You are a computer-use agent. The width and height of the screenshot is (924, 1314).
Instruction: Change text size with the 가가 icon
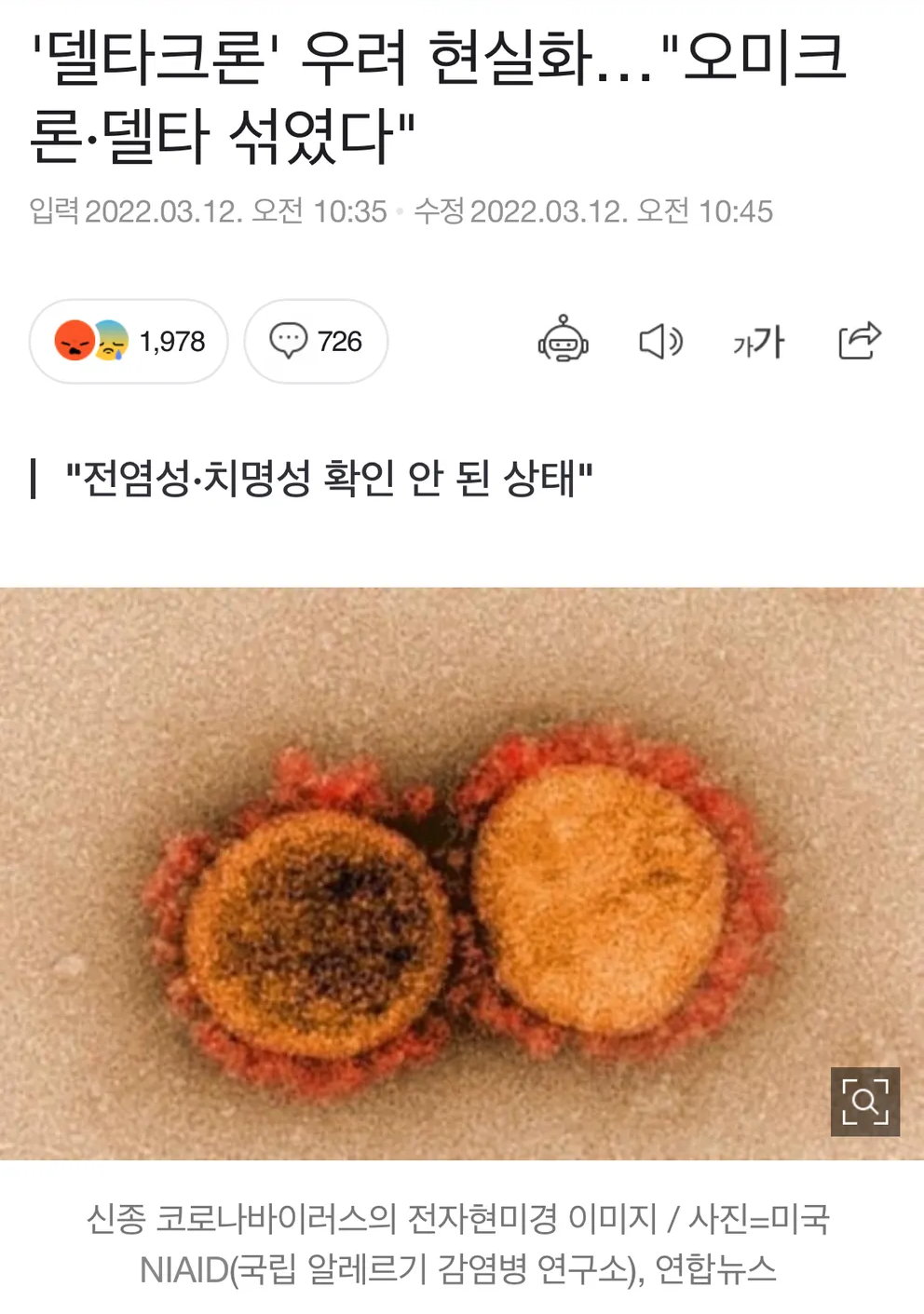coord(759,342)
